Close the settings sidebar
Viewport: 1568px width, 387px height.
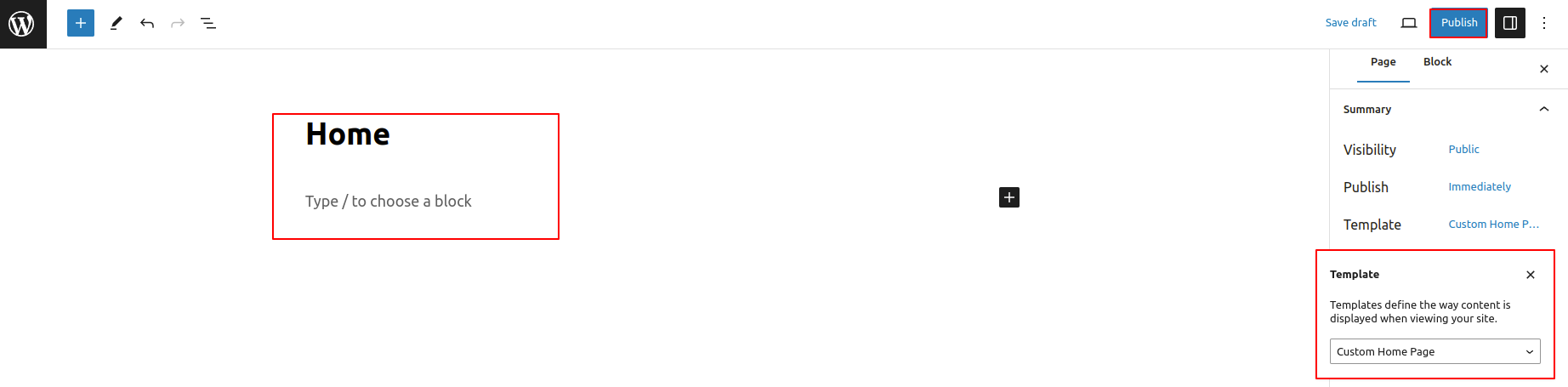coord(1544,69)
